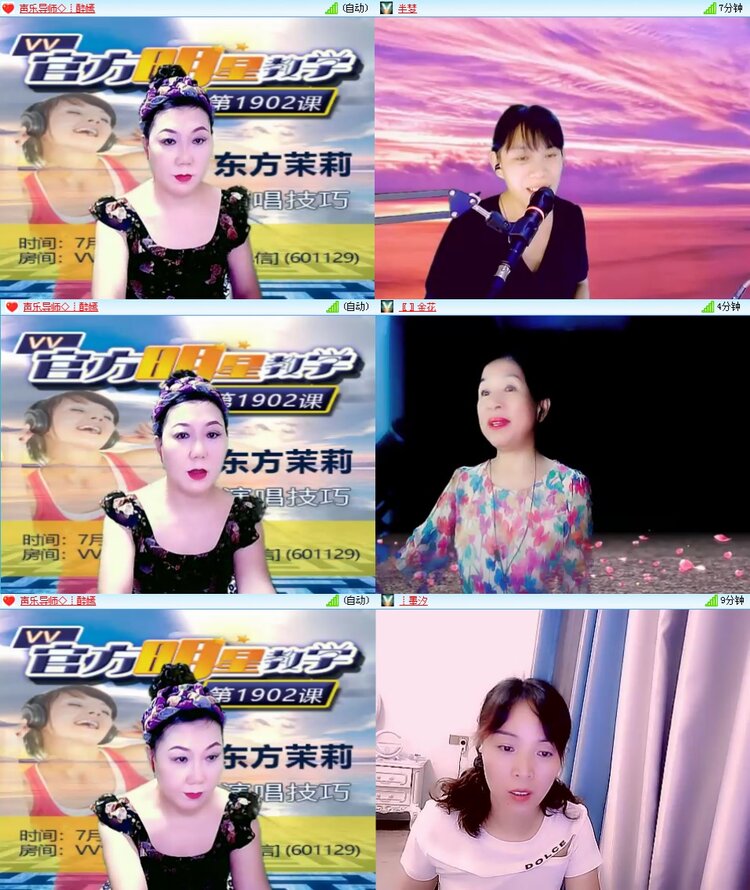Image resolution: width=750 pixels, height=890 pixels.
Task: Click the red heart favorite icon on top panel
Action: click(x=8, y=8)
